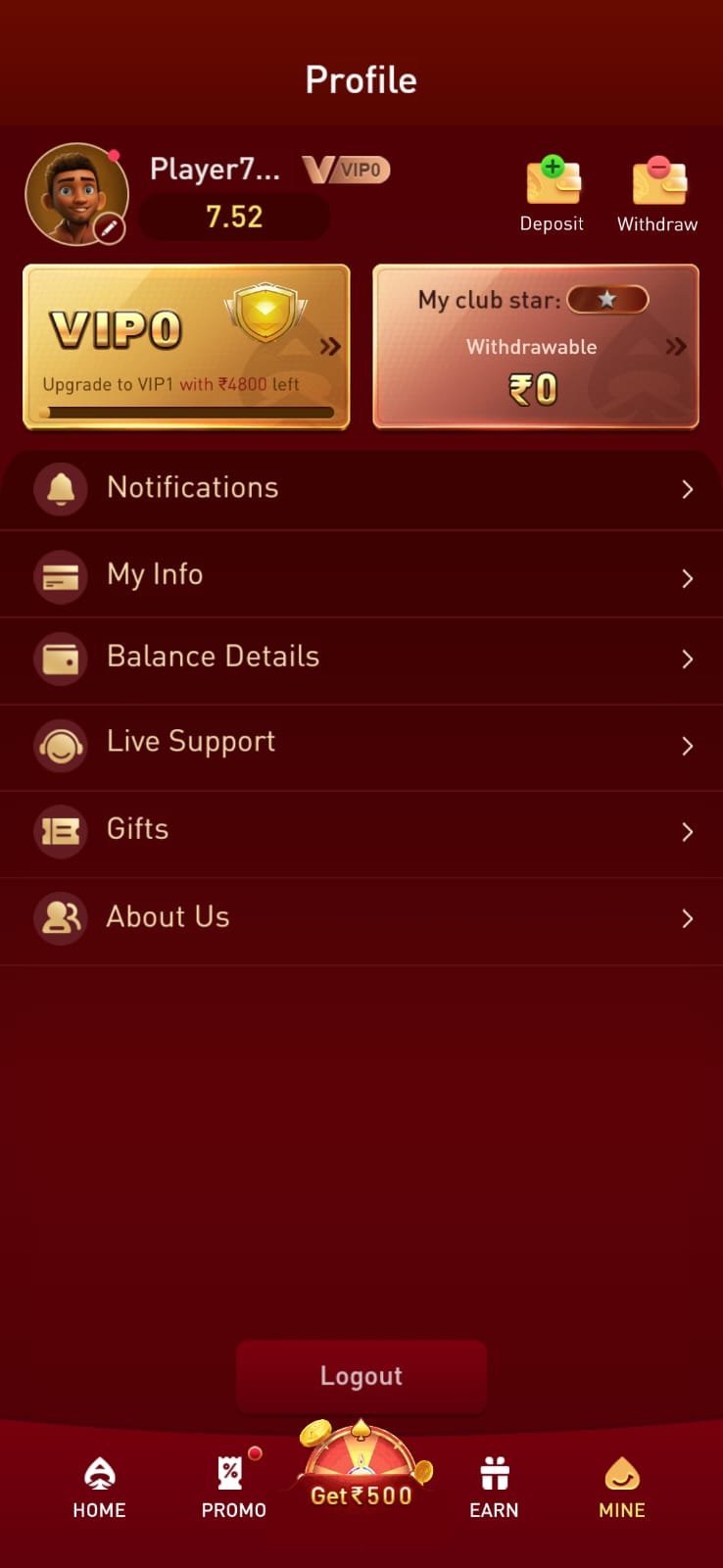Viewport: 723px width, 1568px height.
Task: Select the Notifications bell icon
Action: (60, 488)
